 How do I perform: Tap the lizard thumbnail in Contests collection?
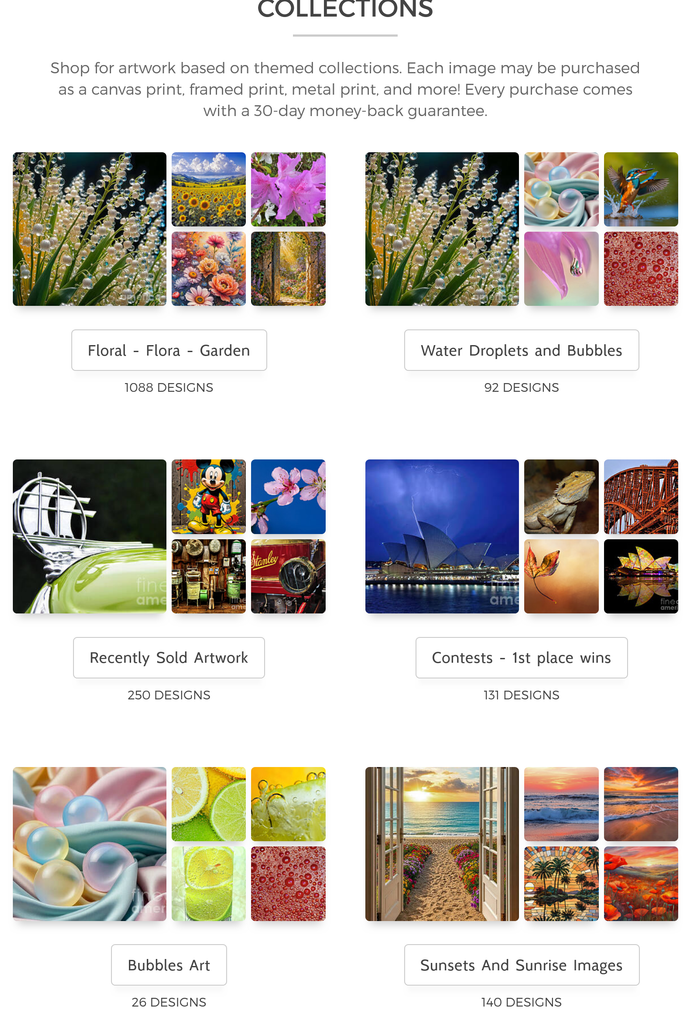click(x=561, y=496)
